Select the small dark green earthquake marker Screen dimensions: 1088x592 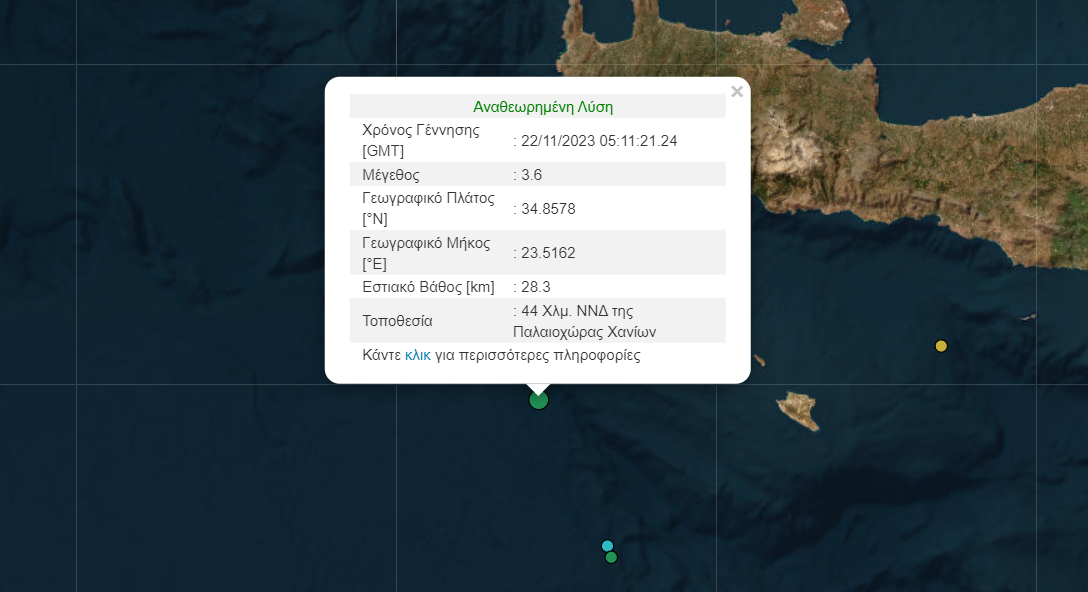[612, 558]
